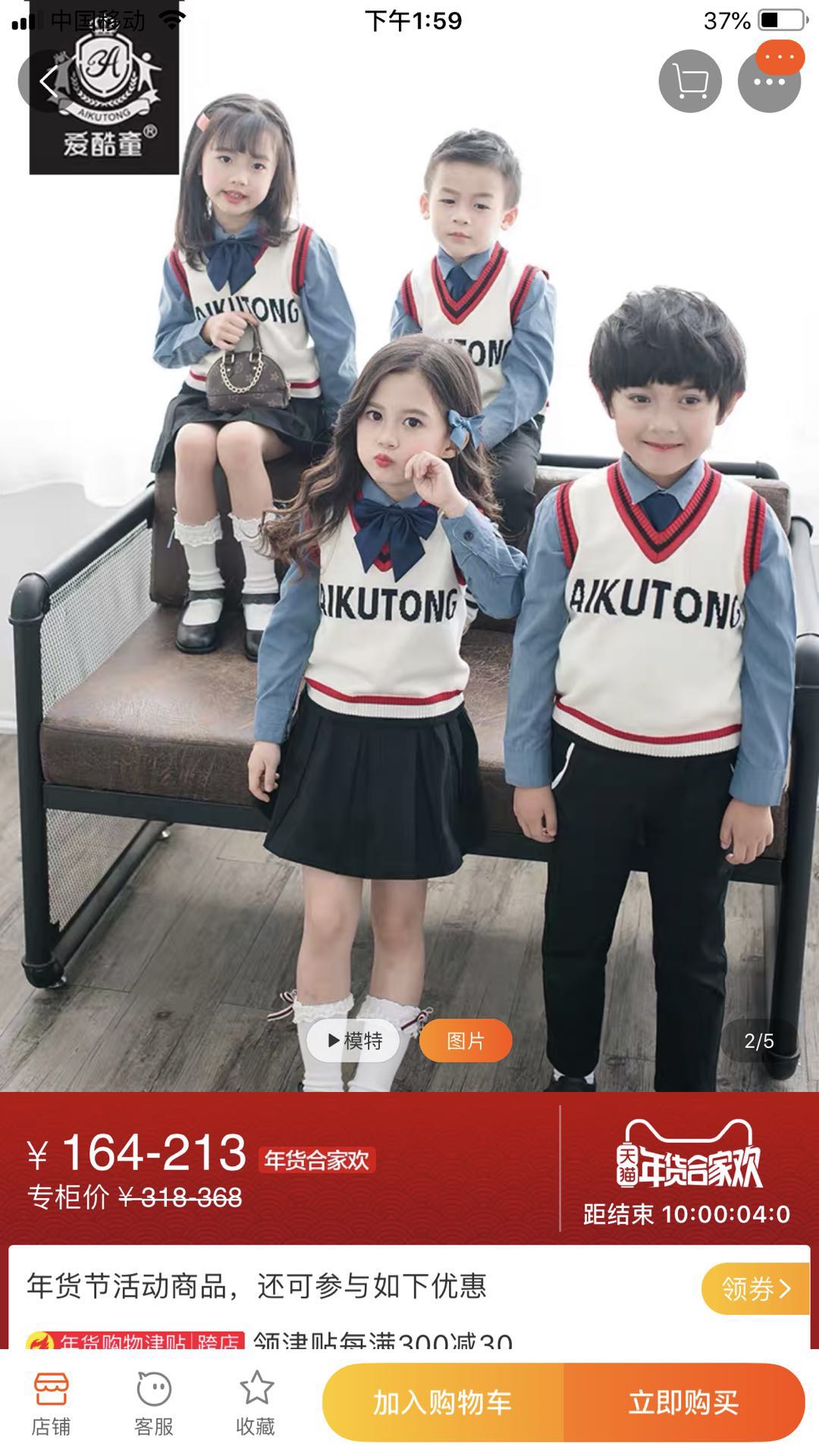Open the three-dot more menu
The image size is (819, 1456).
click(x=769, y=82)
